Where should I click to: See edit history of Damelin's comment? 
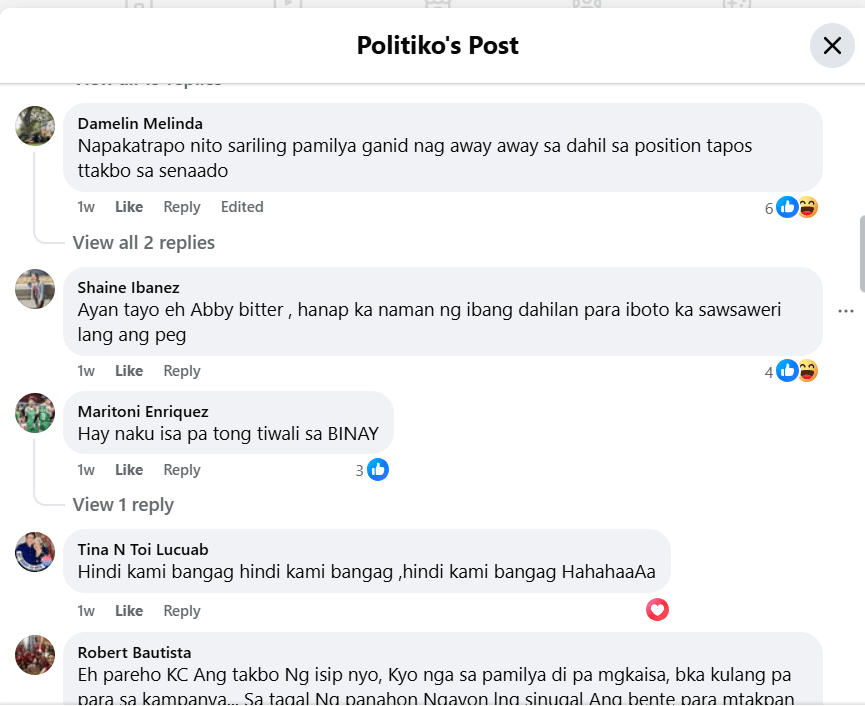coord(242,207)
